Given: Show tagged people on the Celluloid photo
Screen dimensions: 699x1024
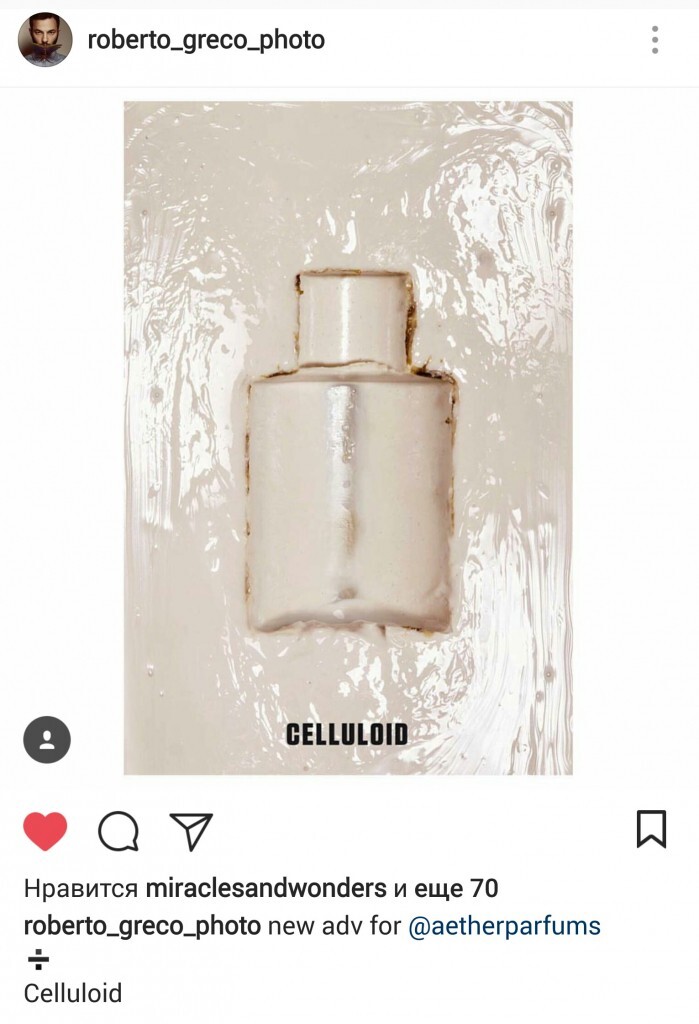Looking at the screenshot, I should pyautogui.click(x=47, y=740).
